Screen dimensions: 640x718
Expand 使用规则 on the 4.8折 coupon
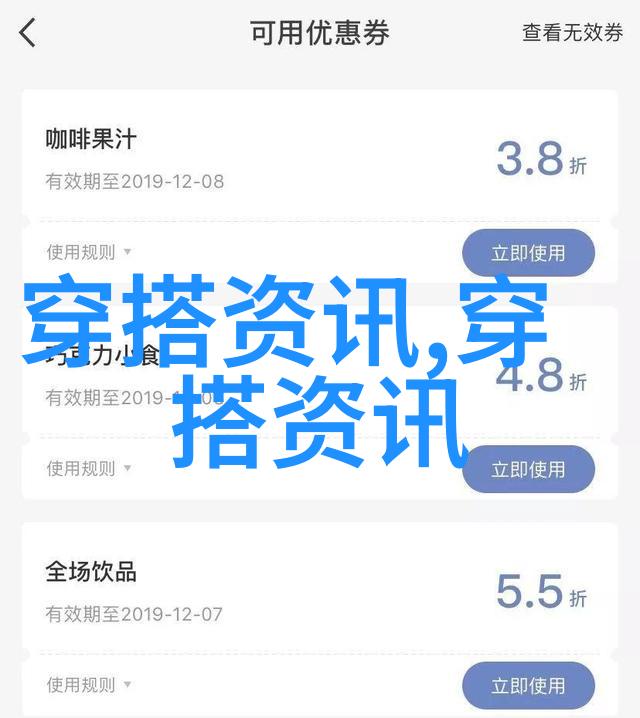tap(88, 468)
